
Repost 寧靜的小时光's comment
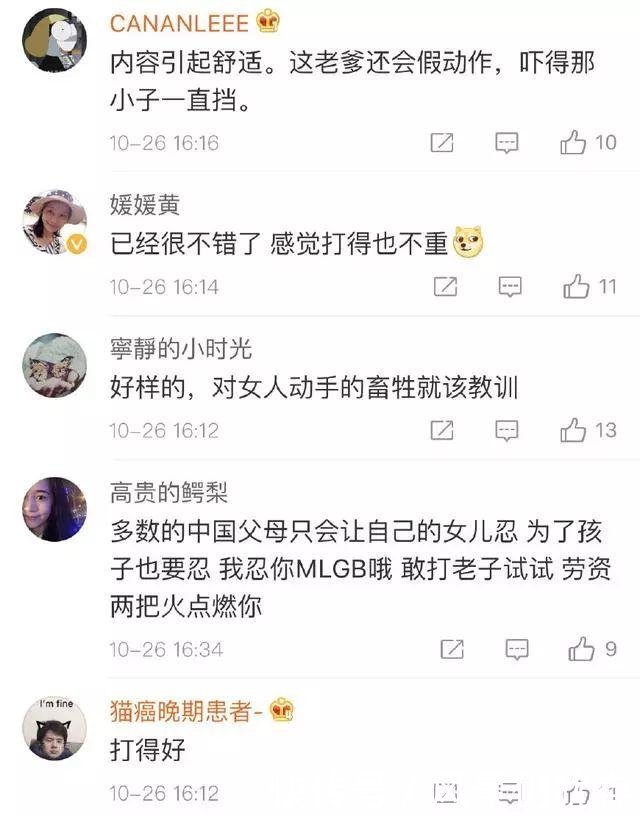442,431
